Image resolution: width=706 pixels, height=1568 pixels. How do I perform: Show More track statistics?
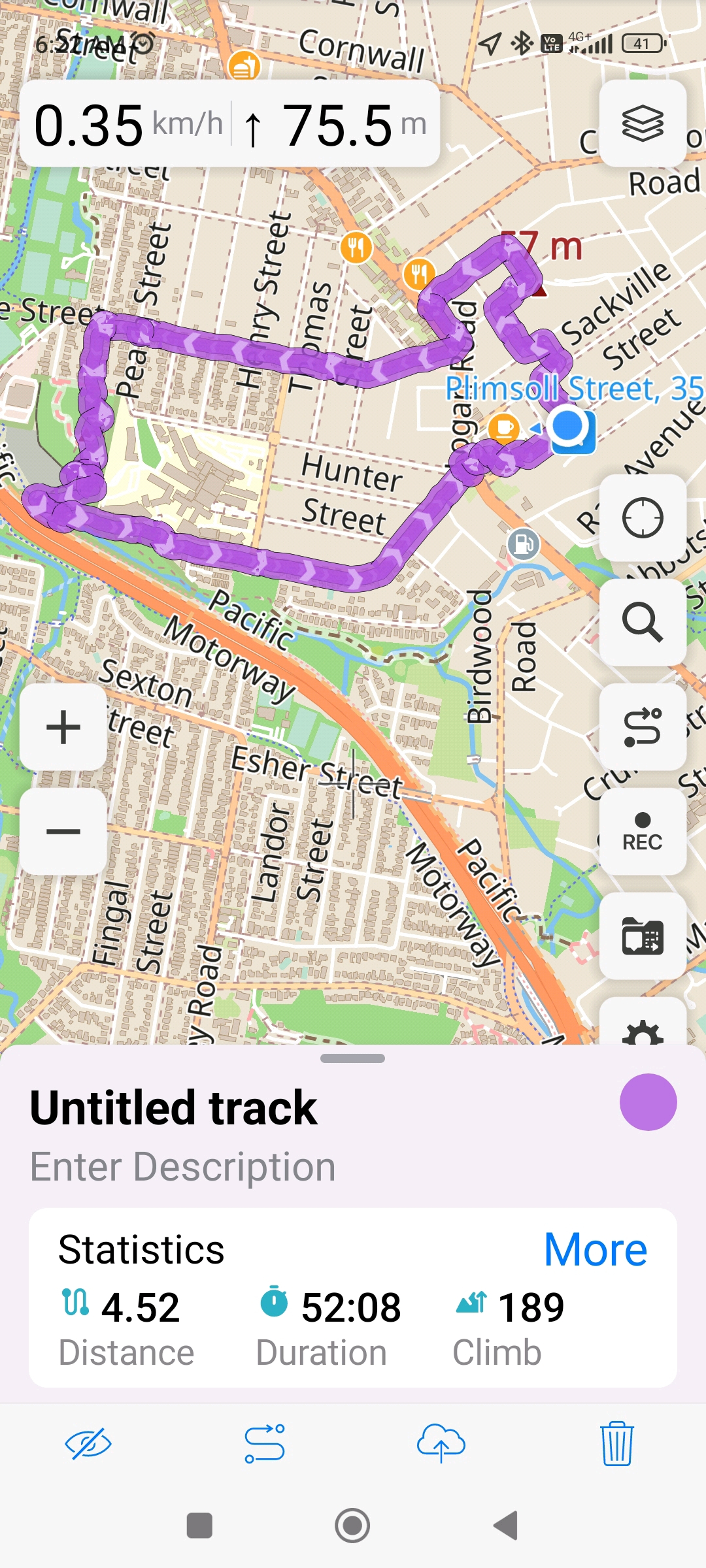(595, 1249)
